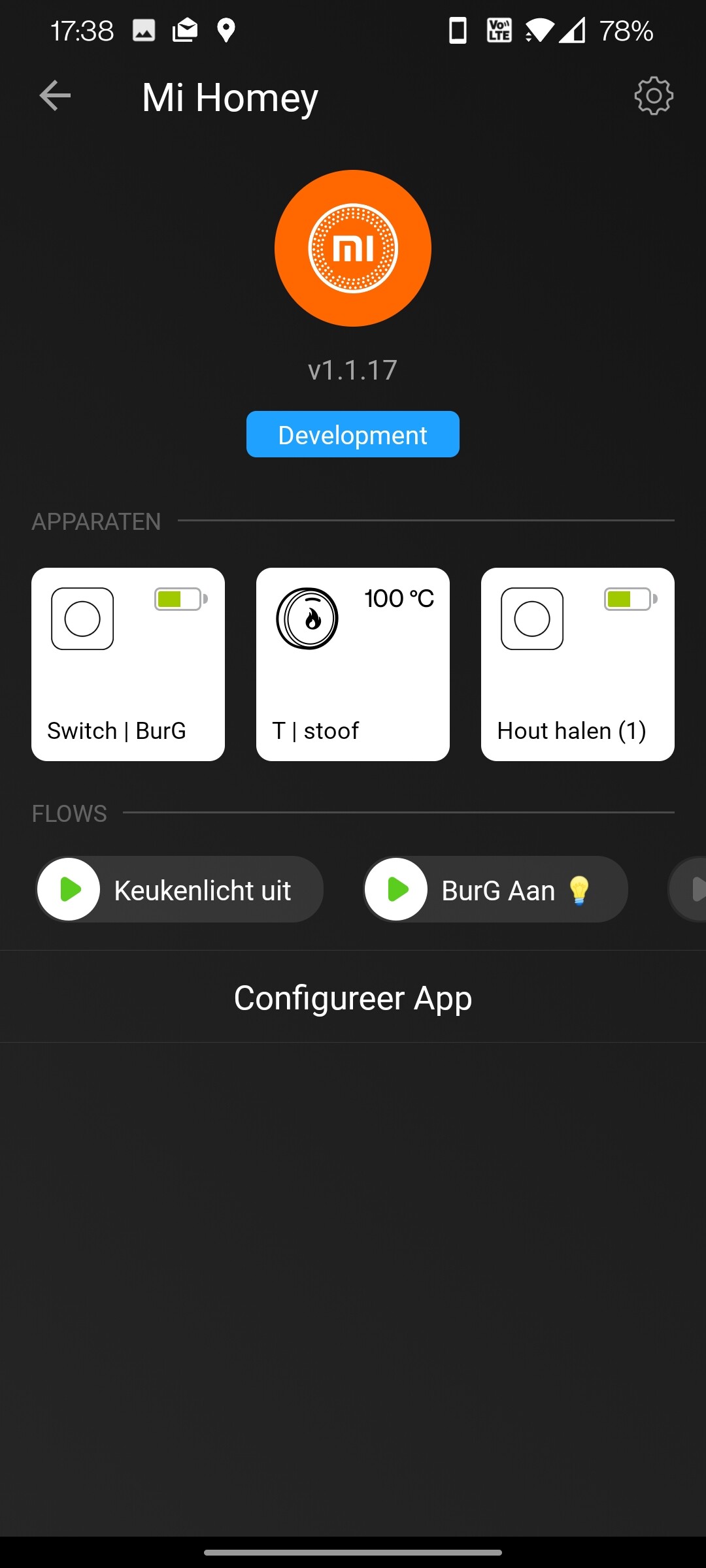Select the Hout halen (1) device card
706x1568 pixels.
(x=578, y=664)
